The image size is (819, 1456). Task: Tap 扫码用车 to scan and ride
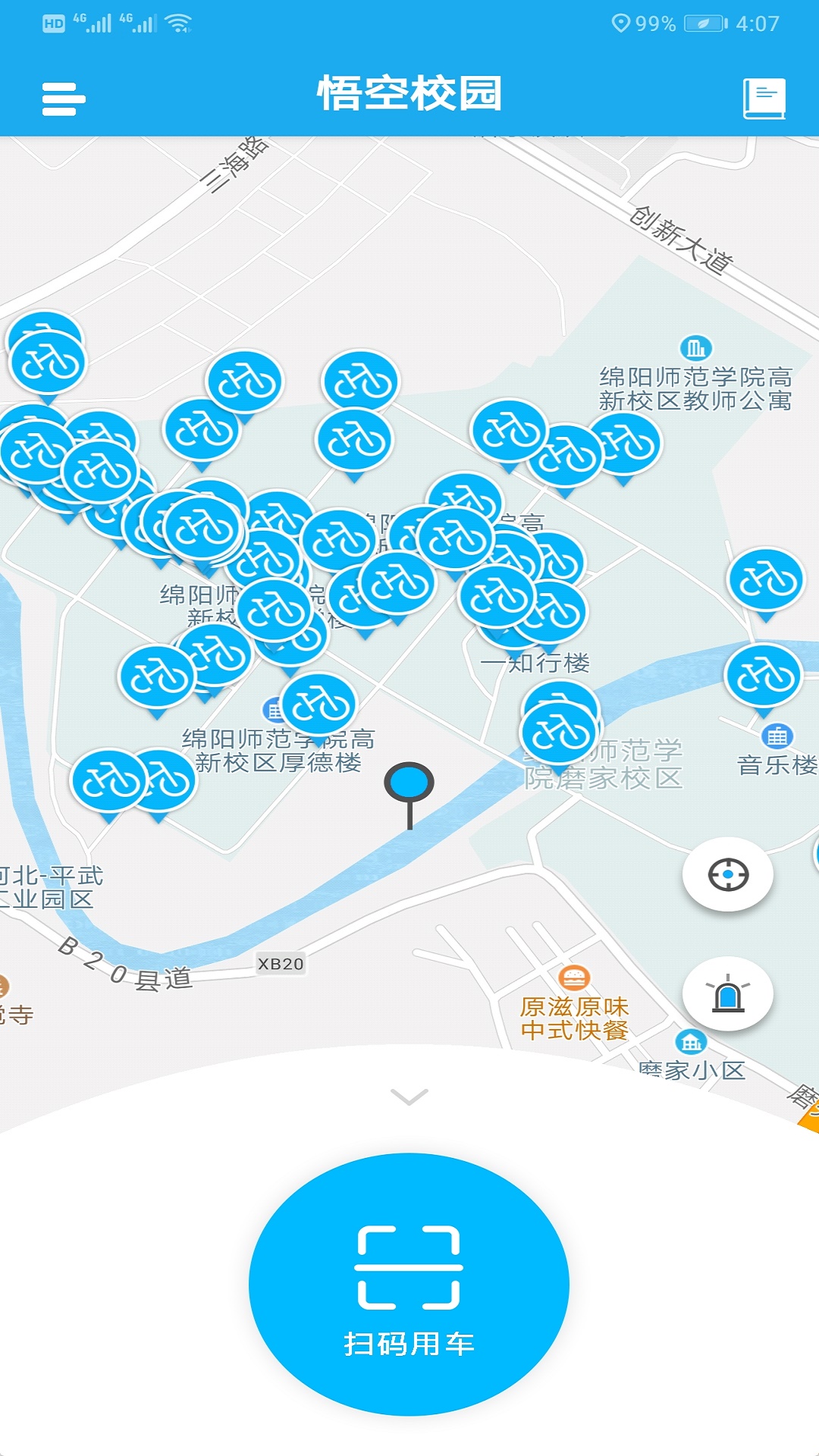click(409, 1284)
